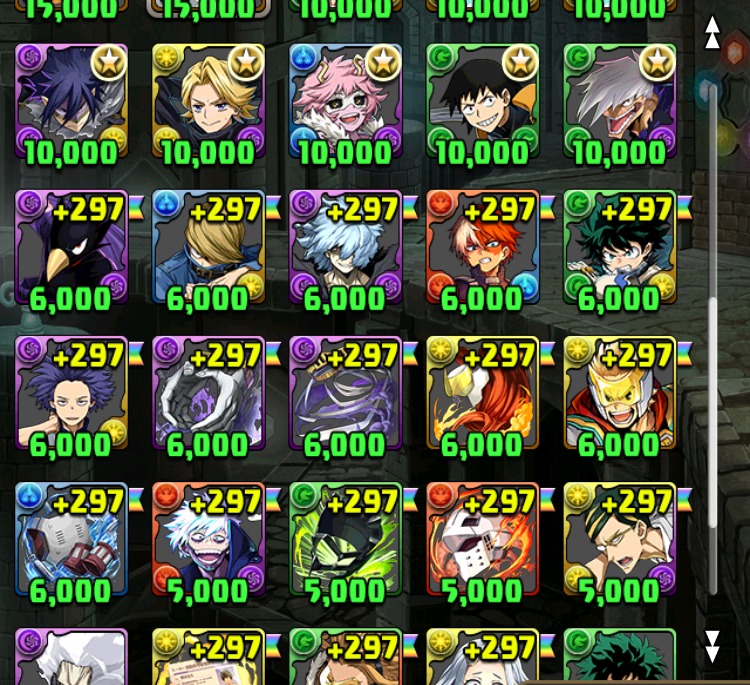Select the white-haired laughing villain card

tap(619, 100)
